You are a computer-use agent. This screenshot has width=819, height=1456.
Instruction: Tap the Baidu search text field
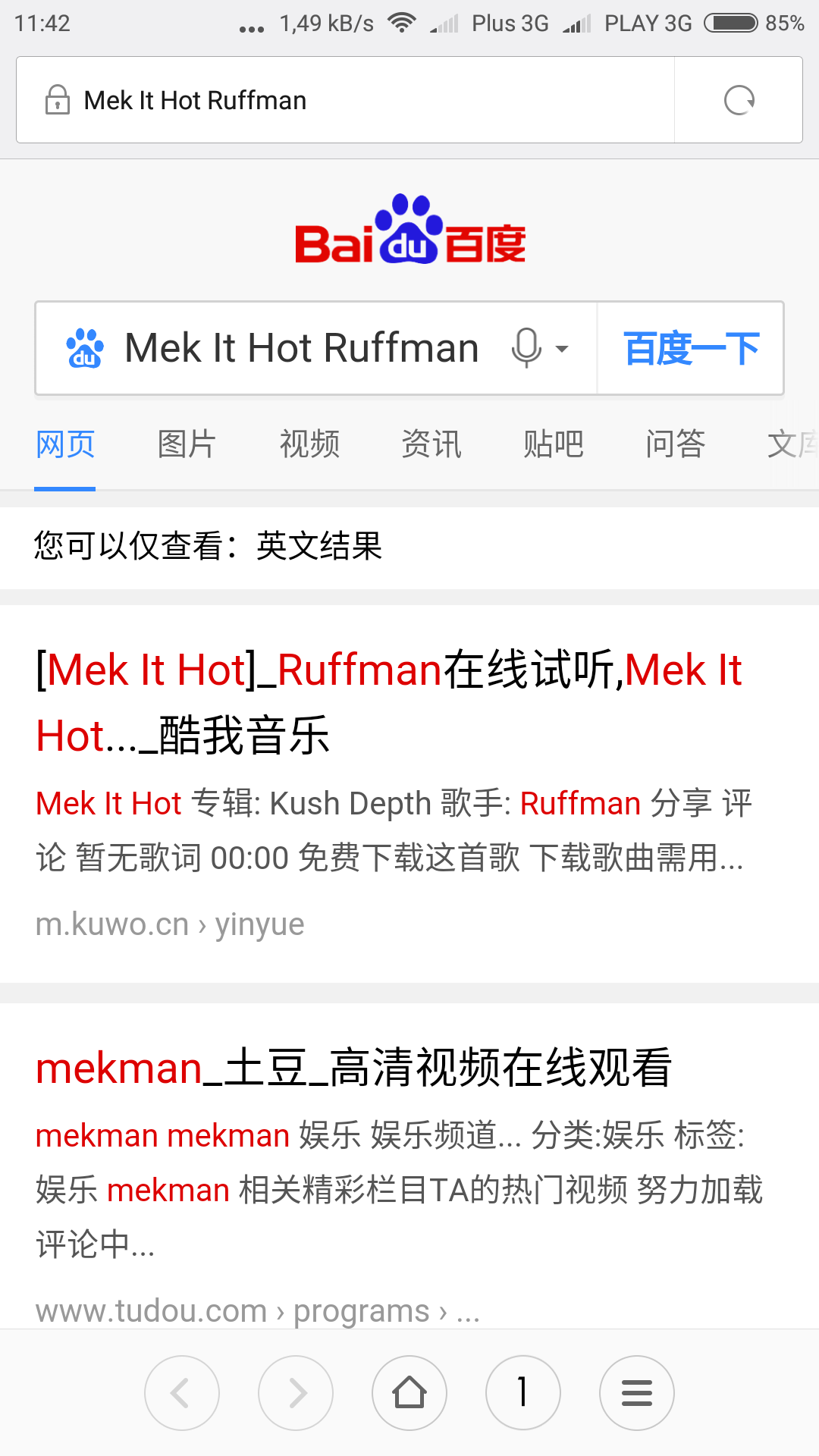point(302,348)
